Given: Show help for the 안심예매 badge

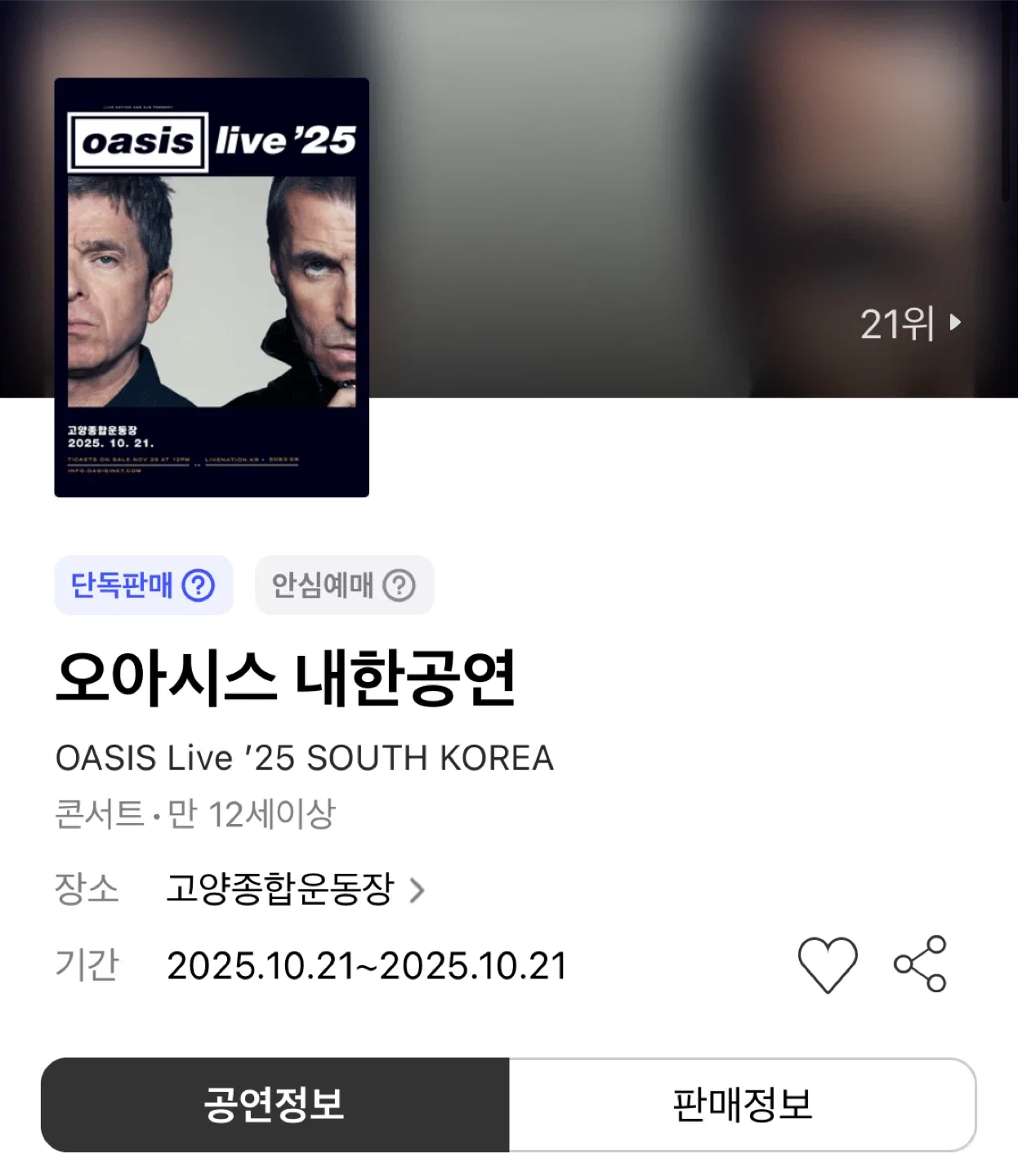Looking at the screenshot, I should (x=400, y=586).
